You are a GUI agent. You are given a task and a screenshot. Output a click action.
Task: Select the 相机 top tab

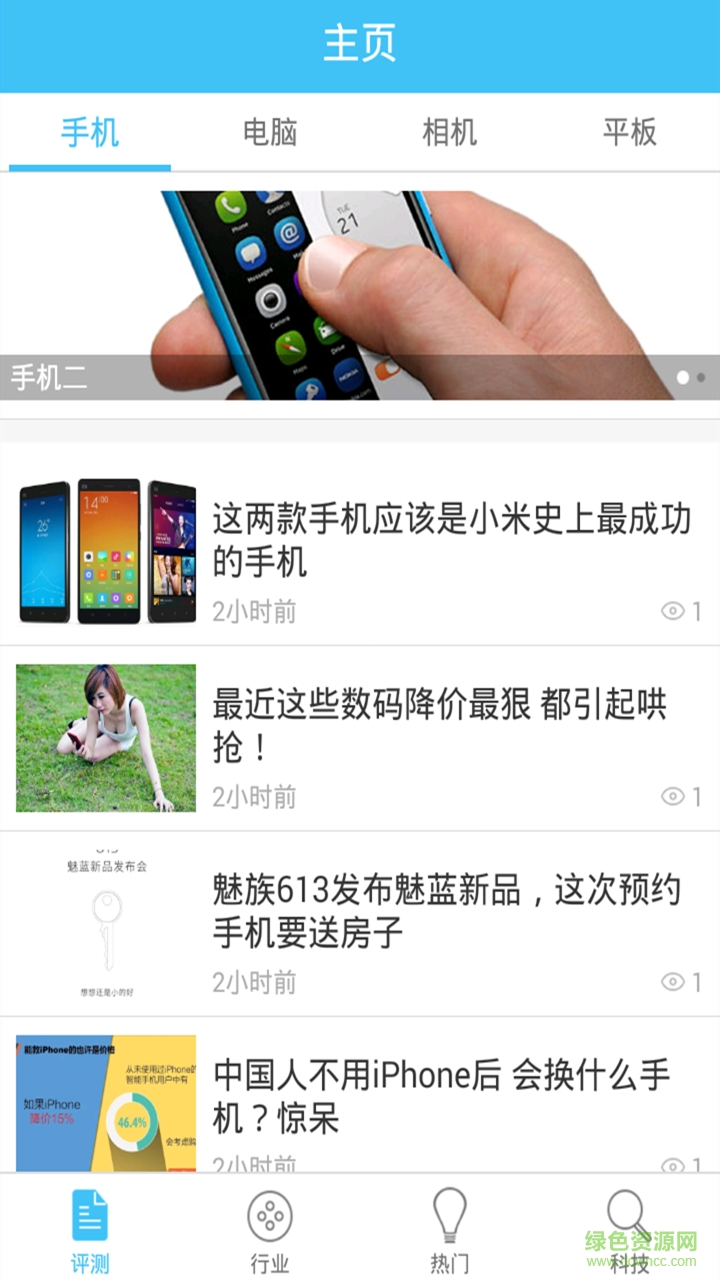coord(450,132)
